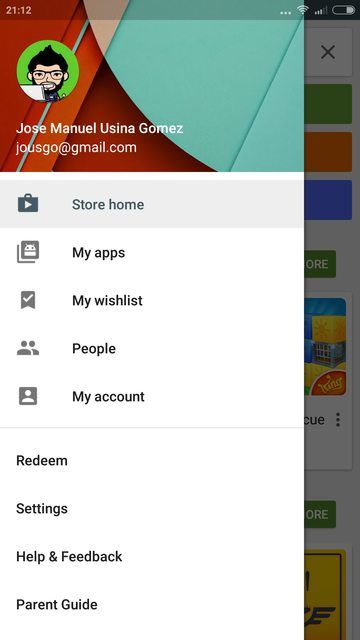Open Settings from the drawer

[152, 509]
